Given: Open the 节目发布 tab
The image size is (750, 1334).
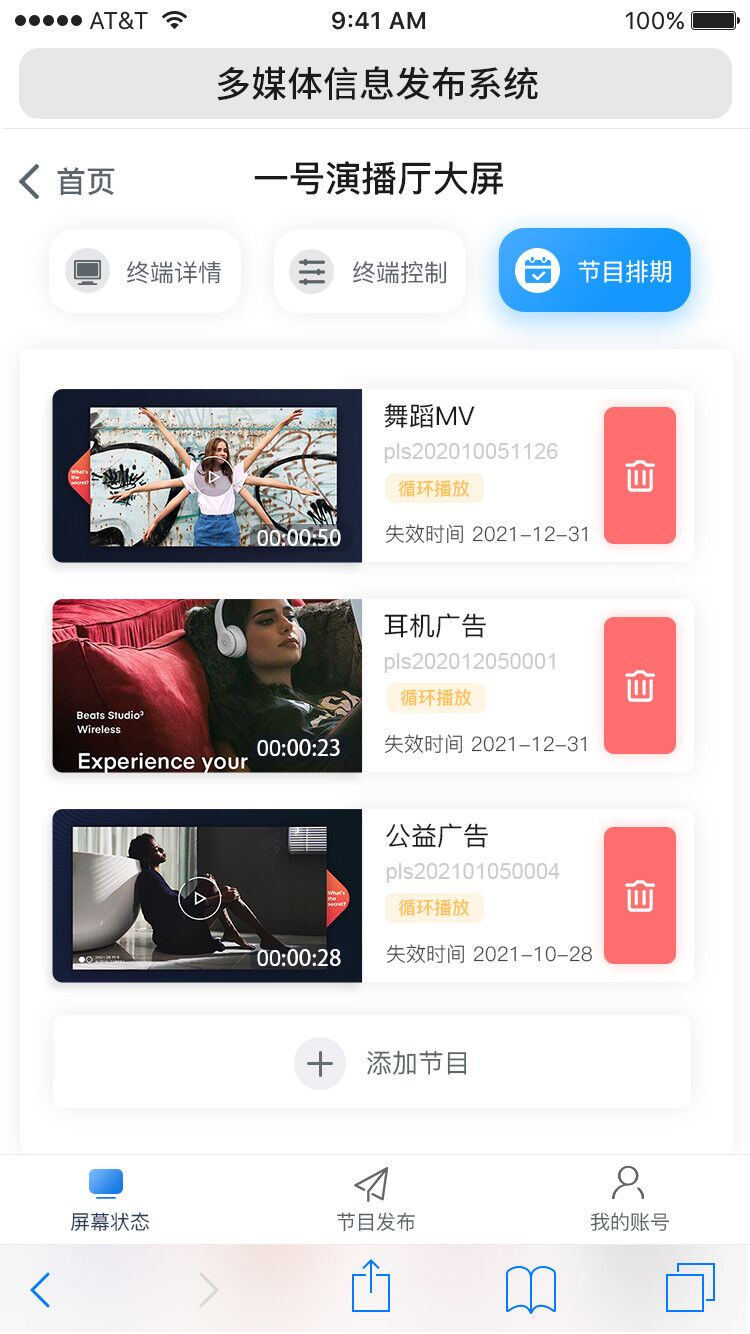Looking at the screenshot, I should [375, 1200].
